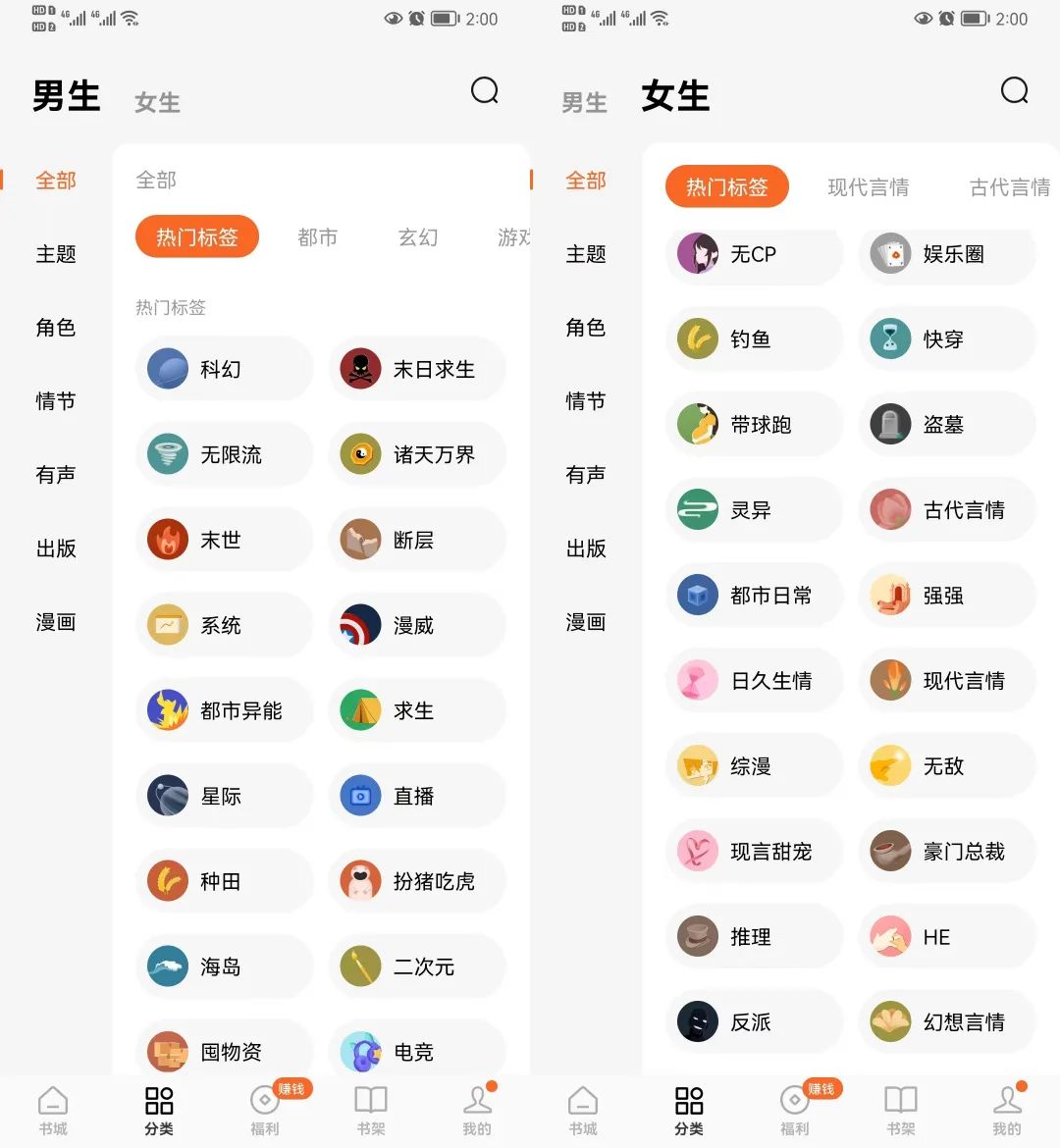
Task: Open the 科幻 tag
Action: 224,370
